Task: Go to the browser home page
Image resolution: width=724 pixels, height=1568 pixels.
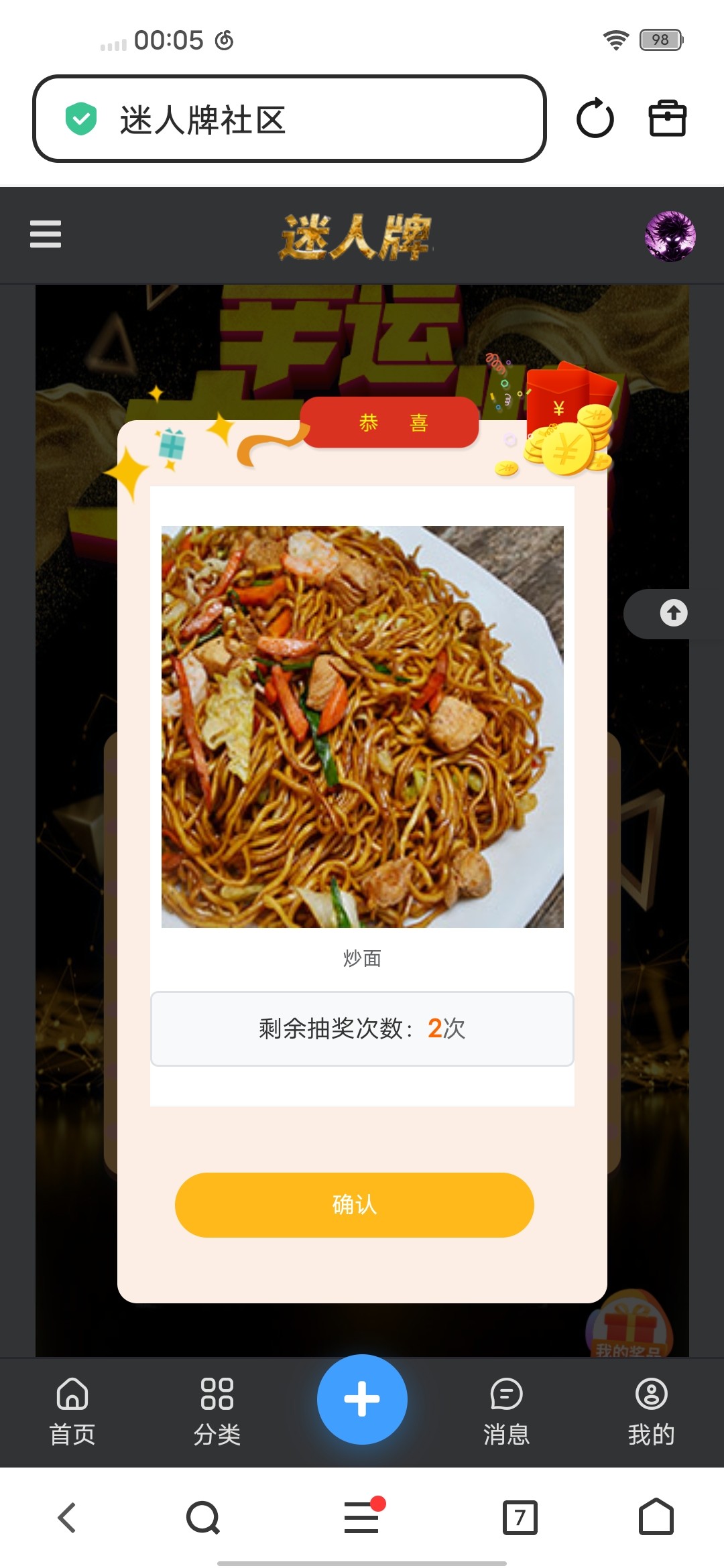Action: (x=656, y=1518)
